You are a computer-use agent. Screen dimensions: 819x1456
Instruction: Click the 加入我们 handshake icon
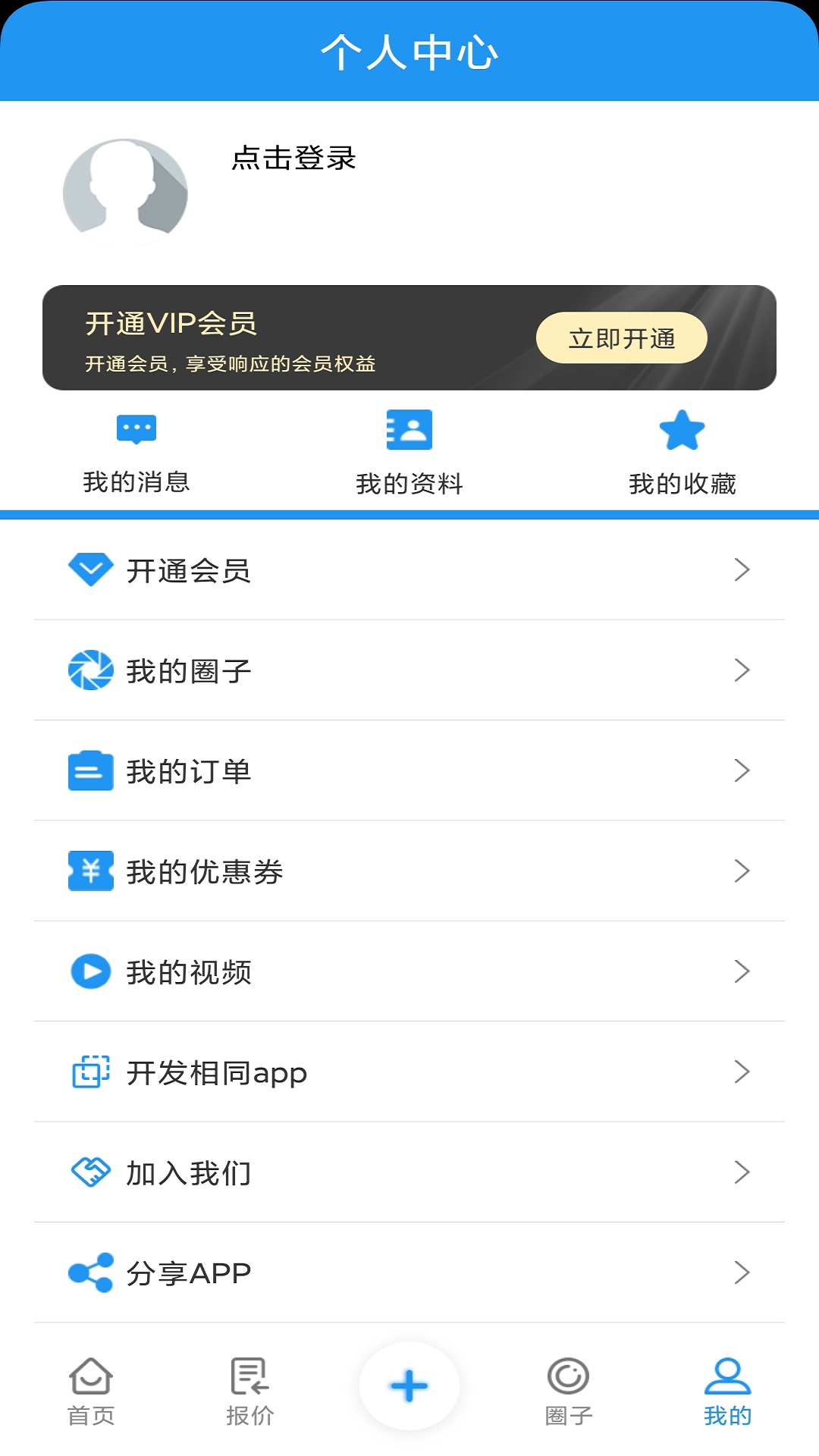coord(89,1172)
